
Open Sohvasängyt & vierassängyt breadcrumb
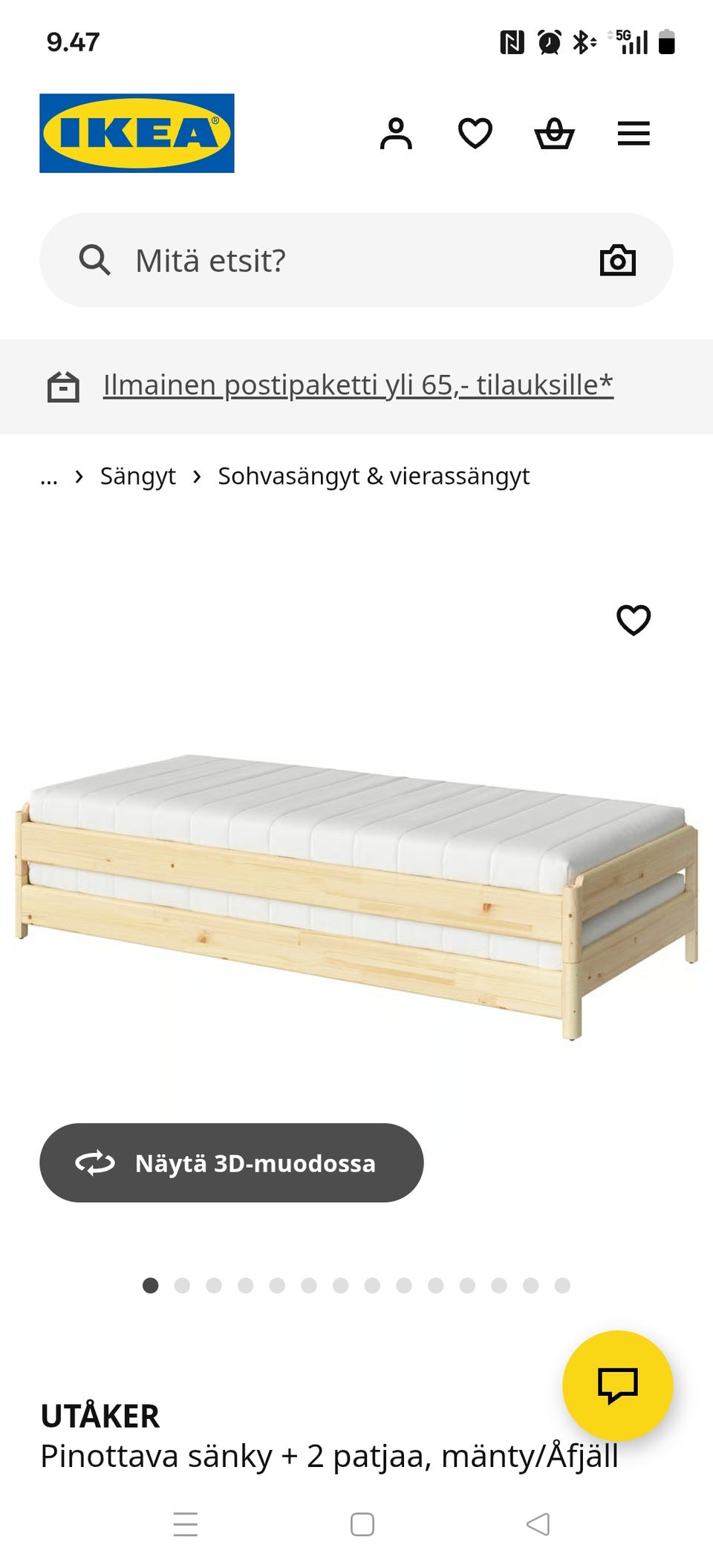[x=374, y=477]
